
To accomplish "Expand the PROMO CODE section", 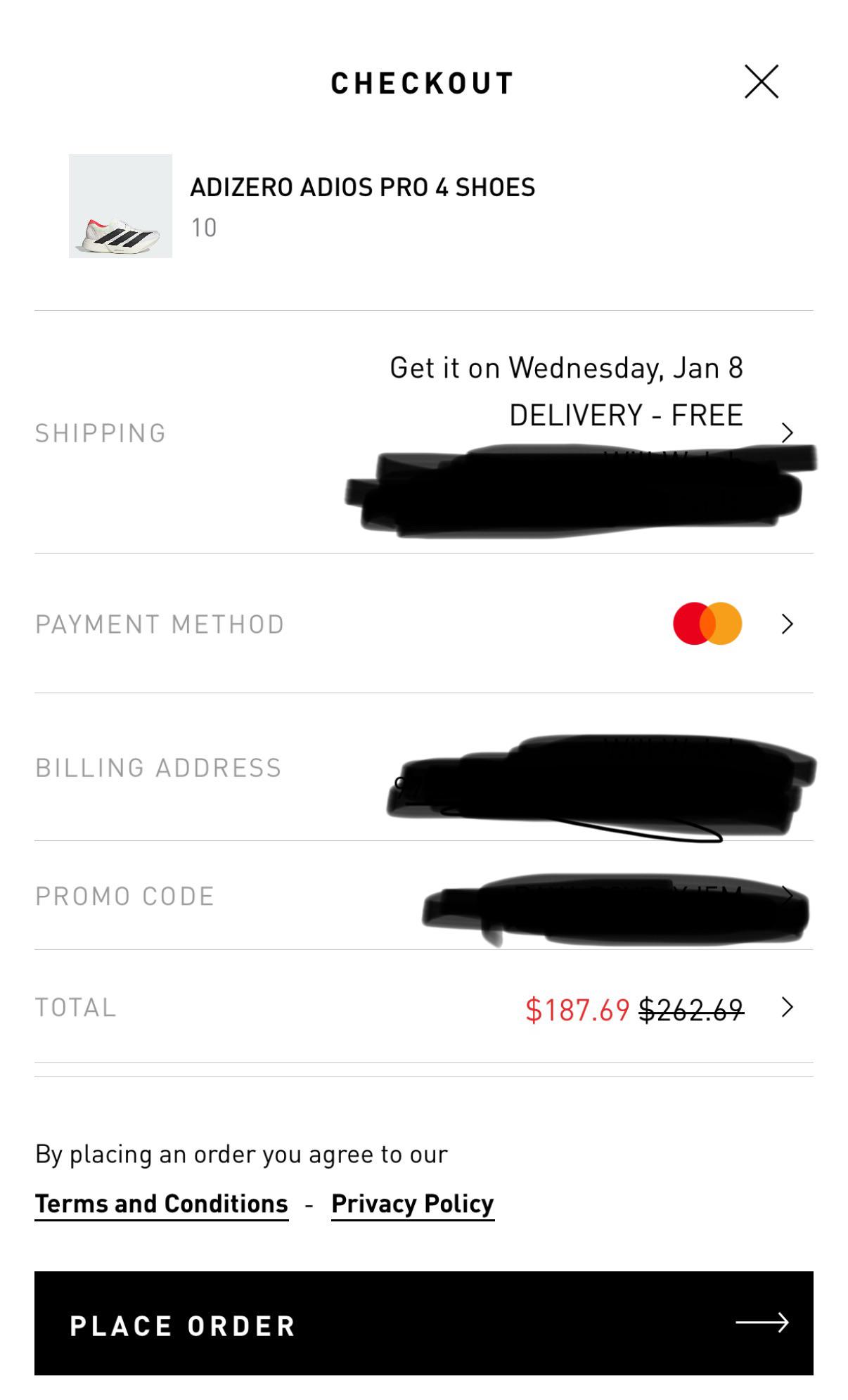I will coord(124,896).
